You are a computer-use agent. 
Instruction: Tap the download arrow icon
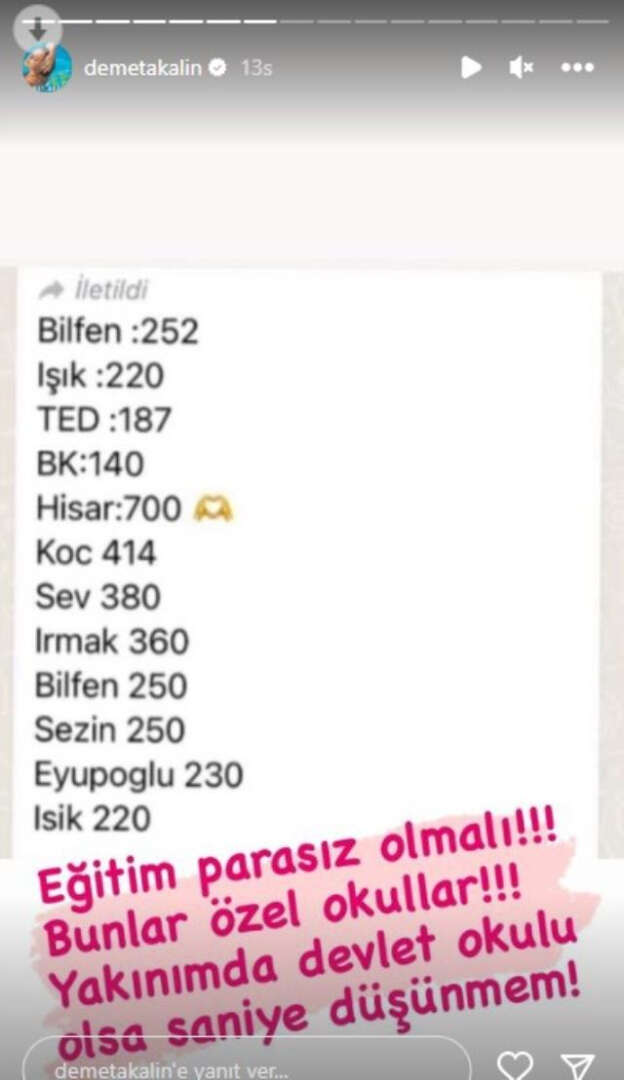coord(37,29)
